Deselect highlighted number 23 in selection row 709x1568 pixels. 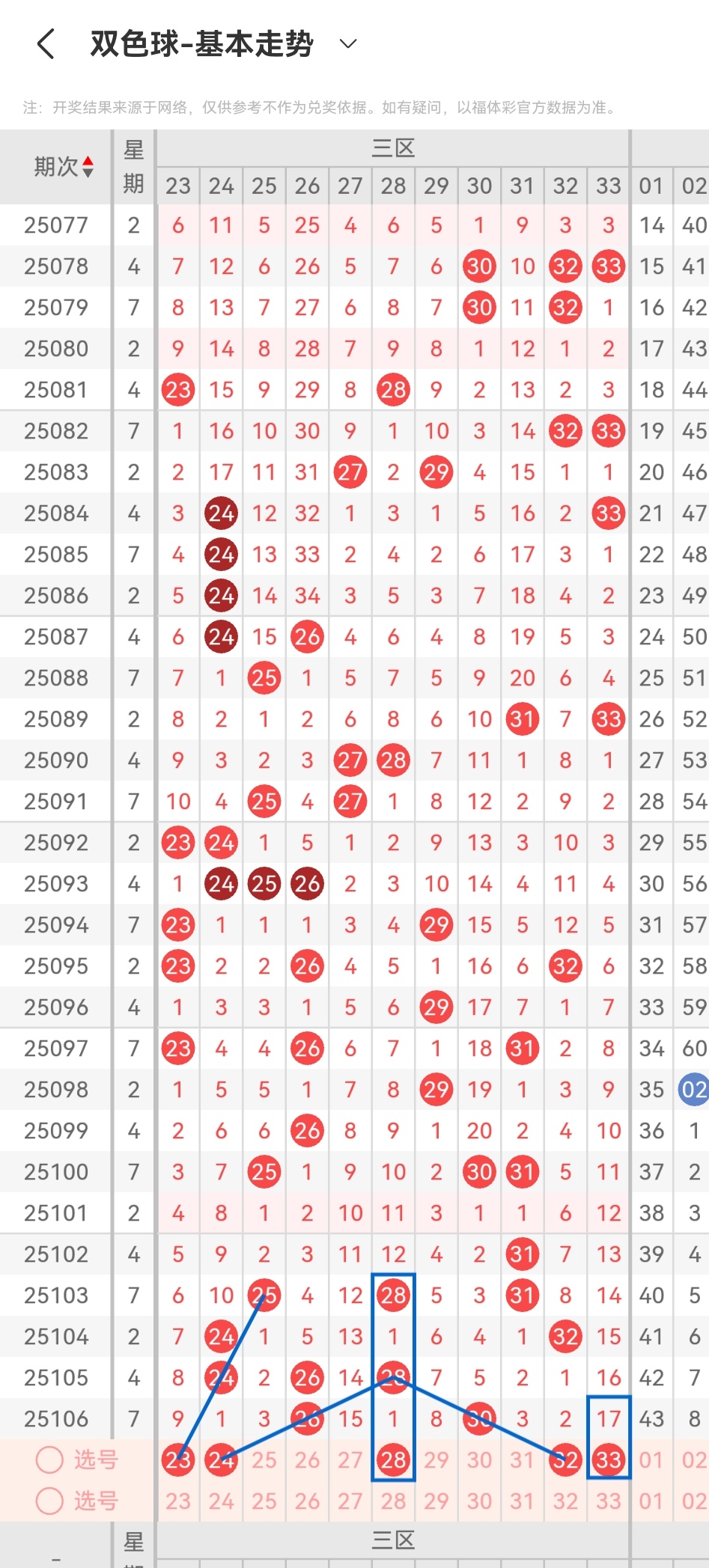pyautogui.click(x=177, y=1459)
